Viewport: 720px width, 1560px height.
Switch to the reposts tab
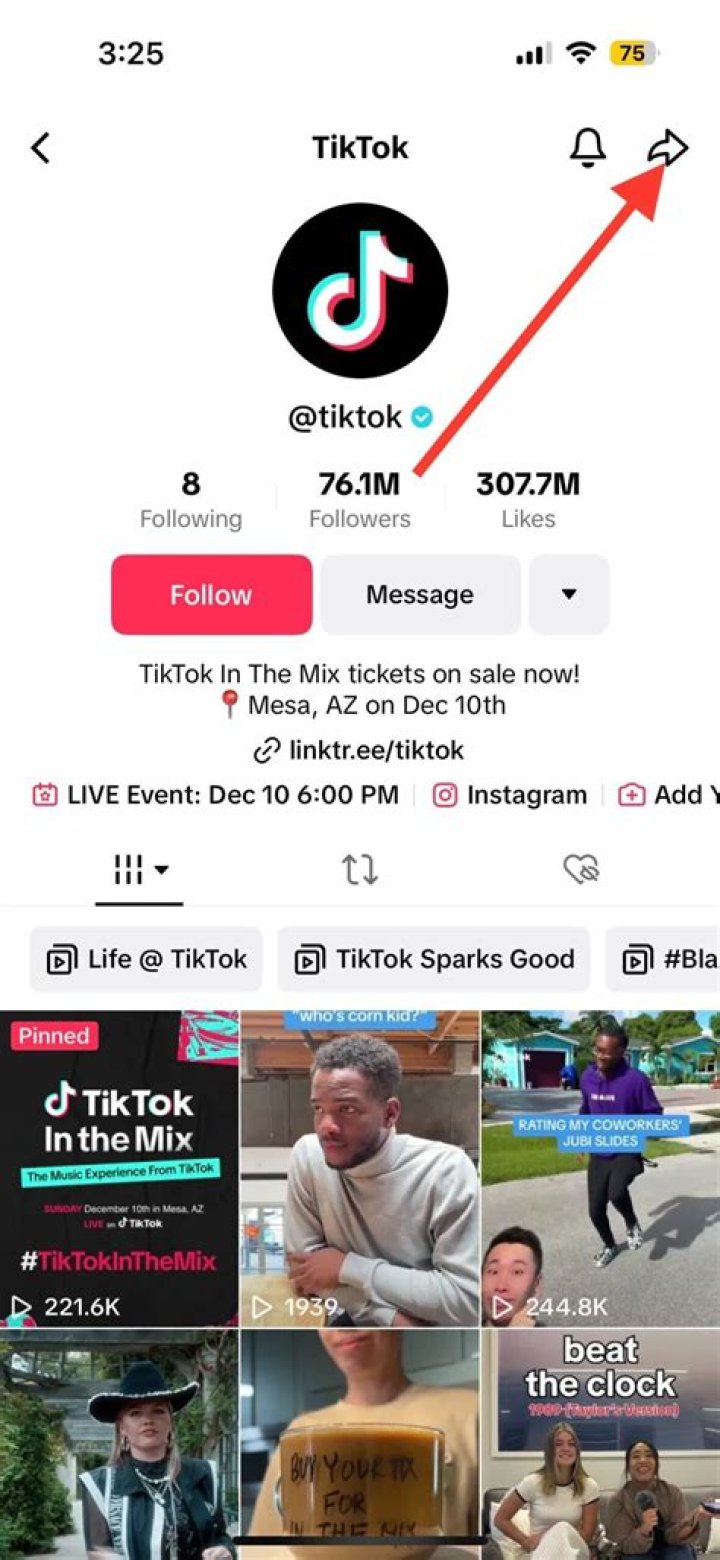360,870
